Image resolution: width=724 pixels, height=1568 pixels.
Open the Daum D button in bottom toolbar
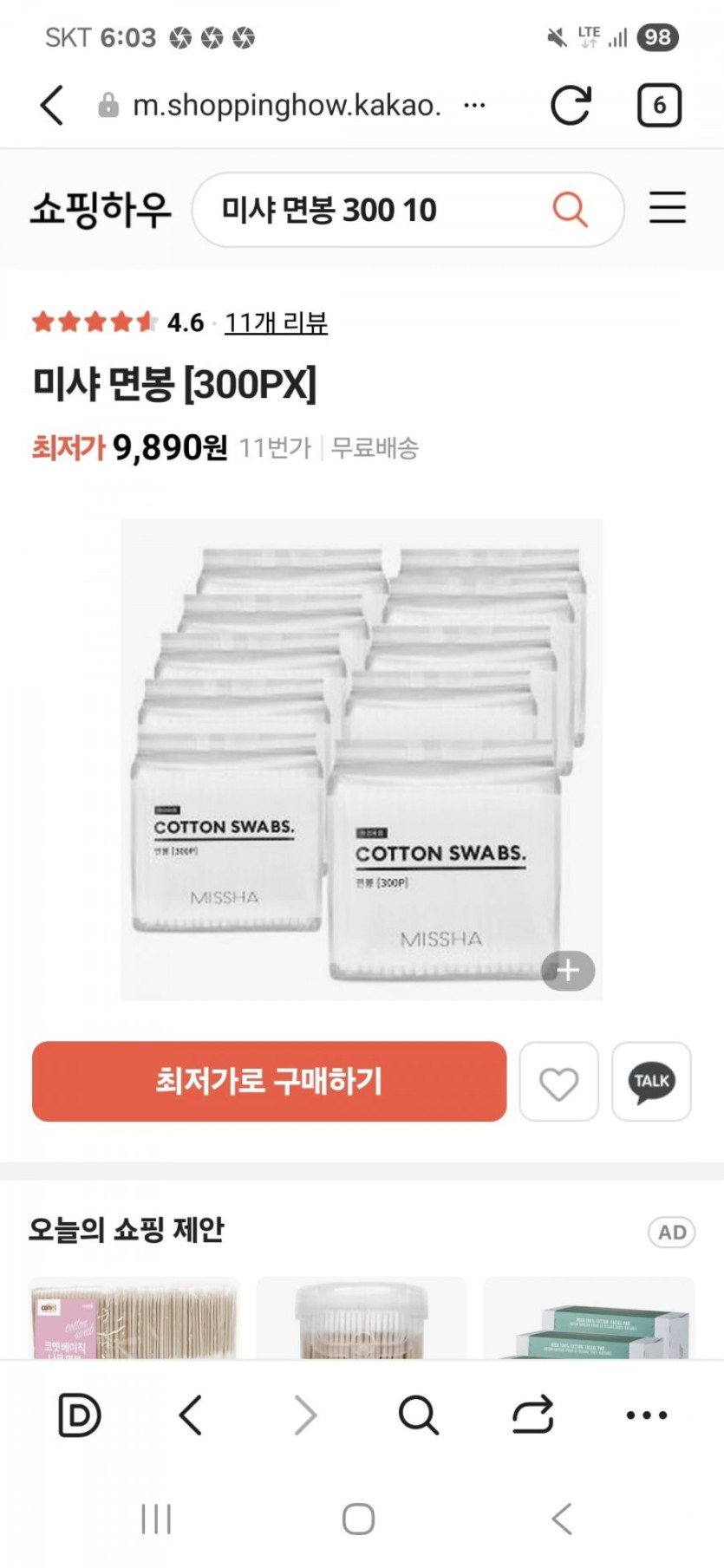79,1415
